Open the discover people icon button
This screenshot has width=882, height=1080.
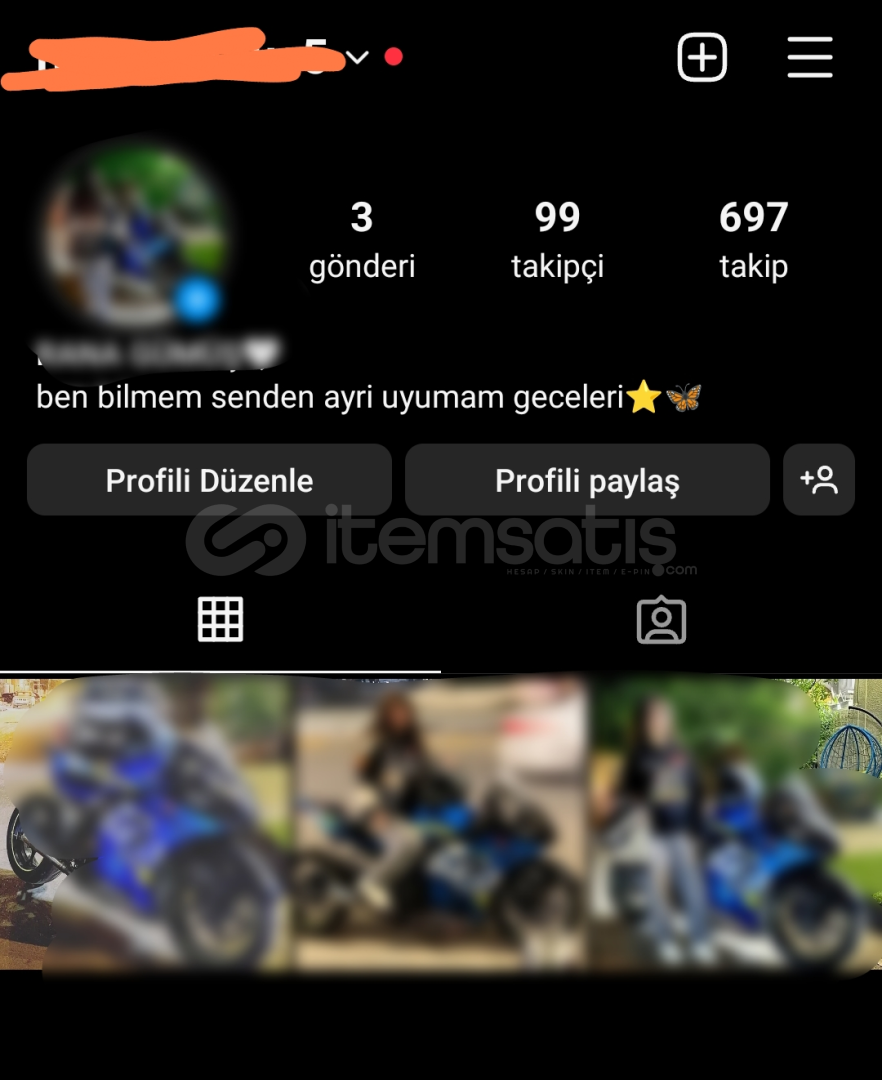coord(819,480)
